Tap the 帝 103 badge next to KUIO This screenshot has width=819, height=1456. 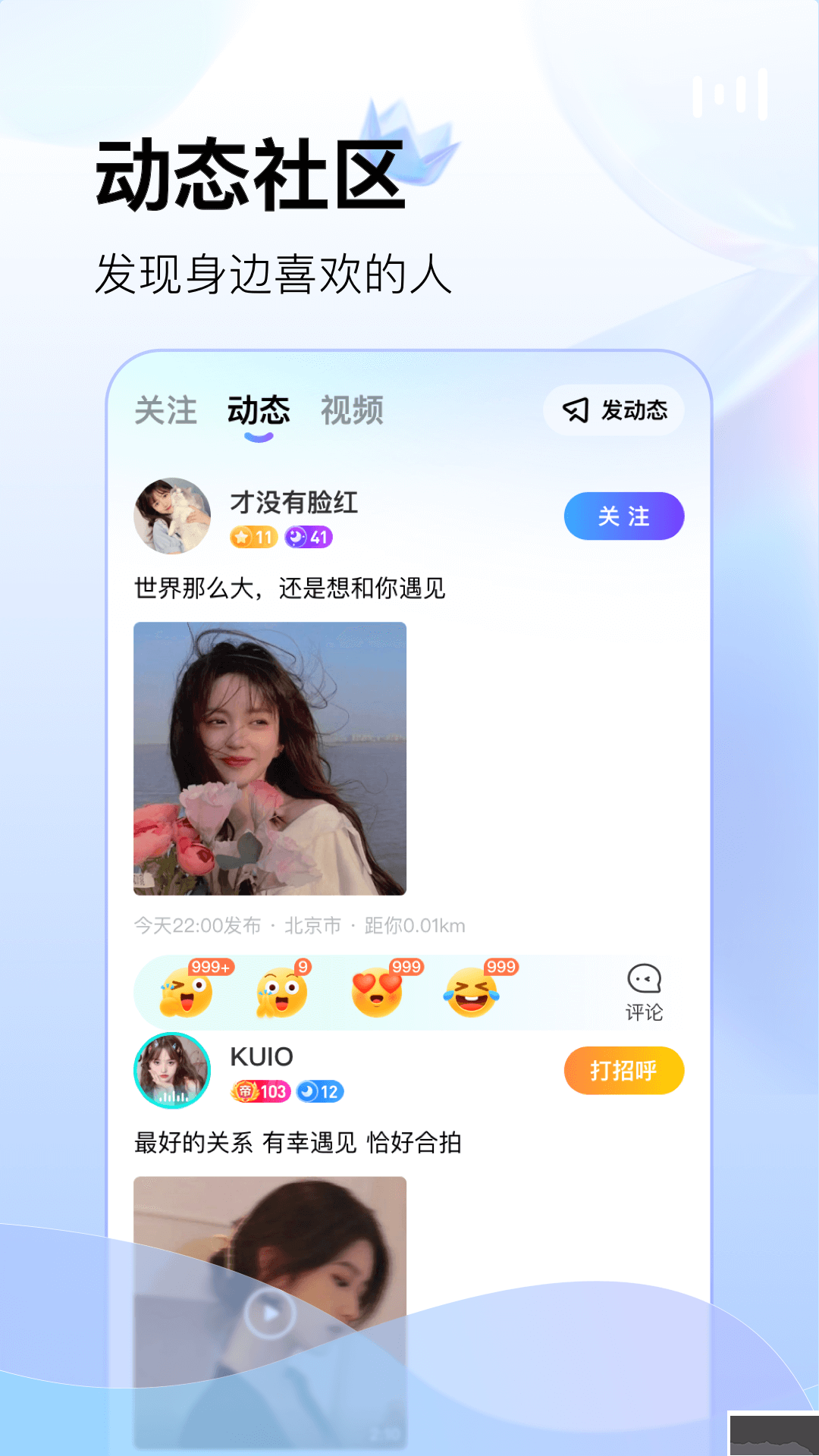[259, 1092]
